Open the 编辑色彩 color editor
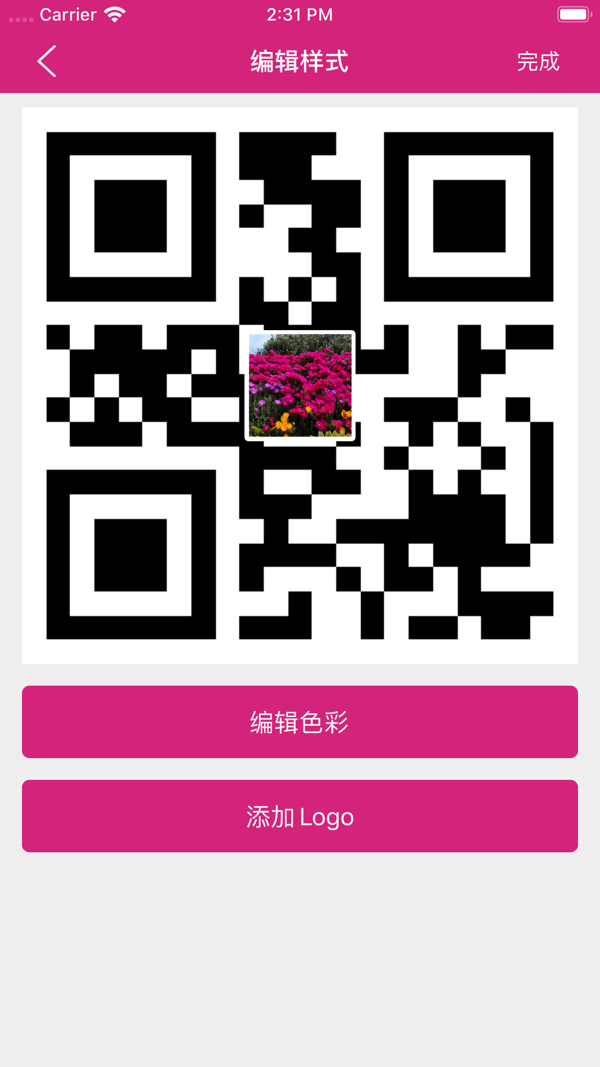The width and height of the screenshot is (600, 1067). (x=300, y=722)
